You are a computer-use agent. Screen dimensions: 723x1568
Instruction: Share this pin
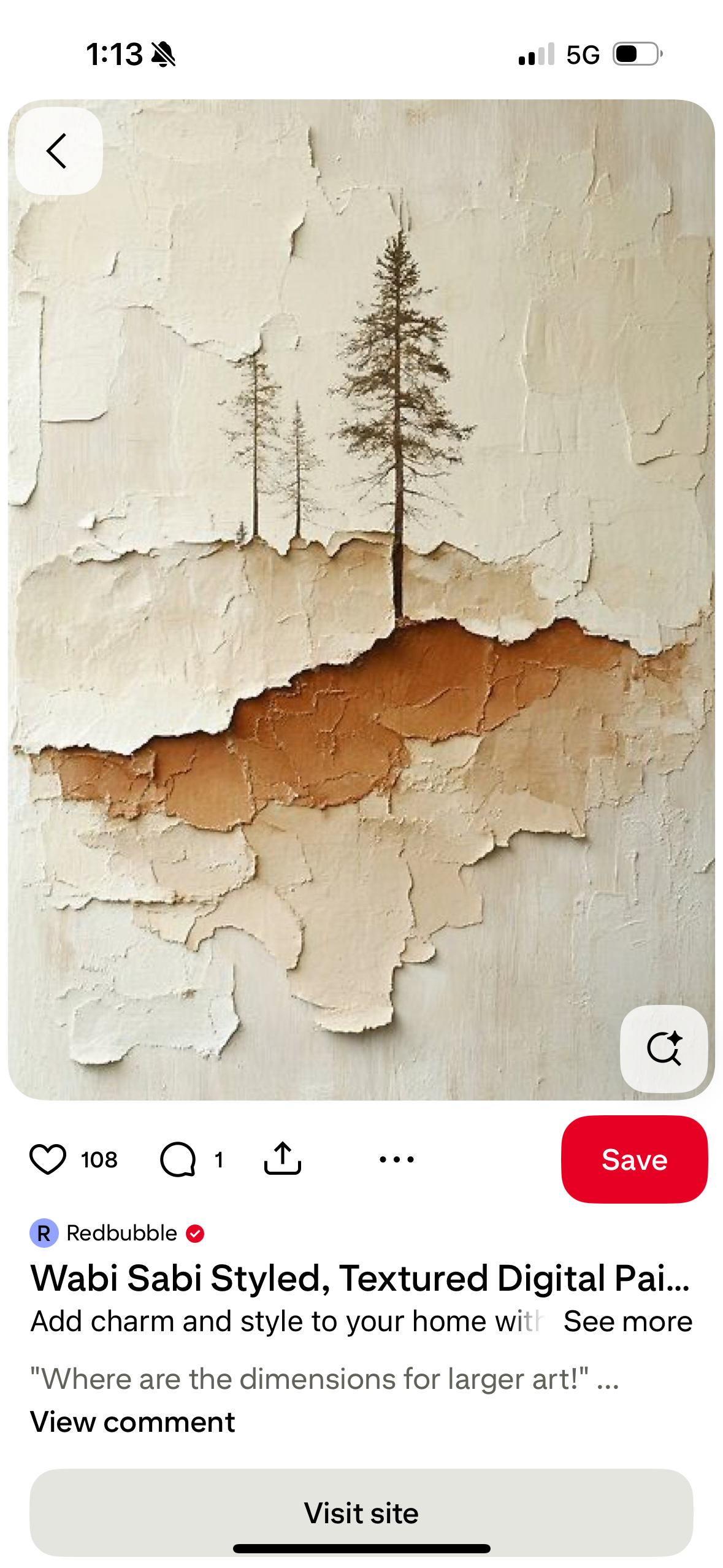(283, 1158)
